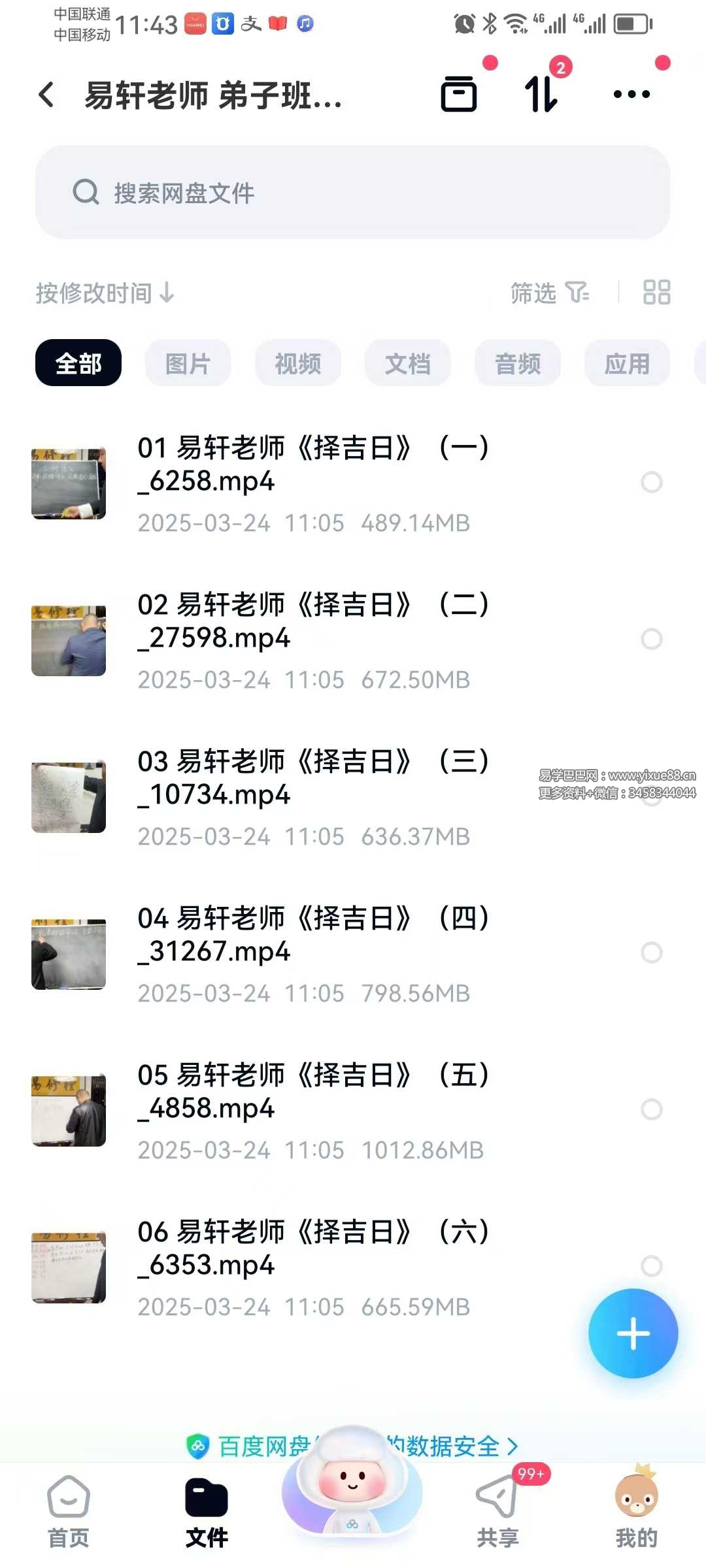Tap the search box 搜索网盘文件
Screen dimensions: 706x1568
[x=353, y=193]
